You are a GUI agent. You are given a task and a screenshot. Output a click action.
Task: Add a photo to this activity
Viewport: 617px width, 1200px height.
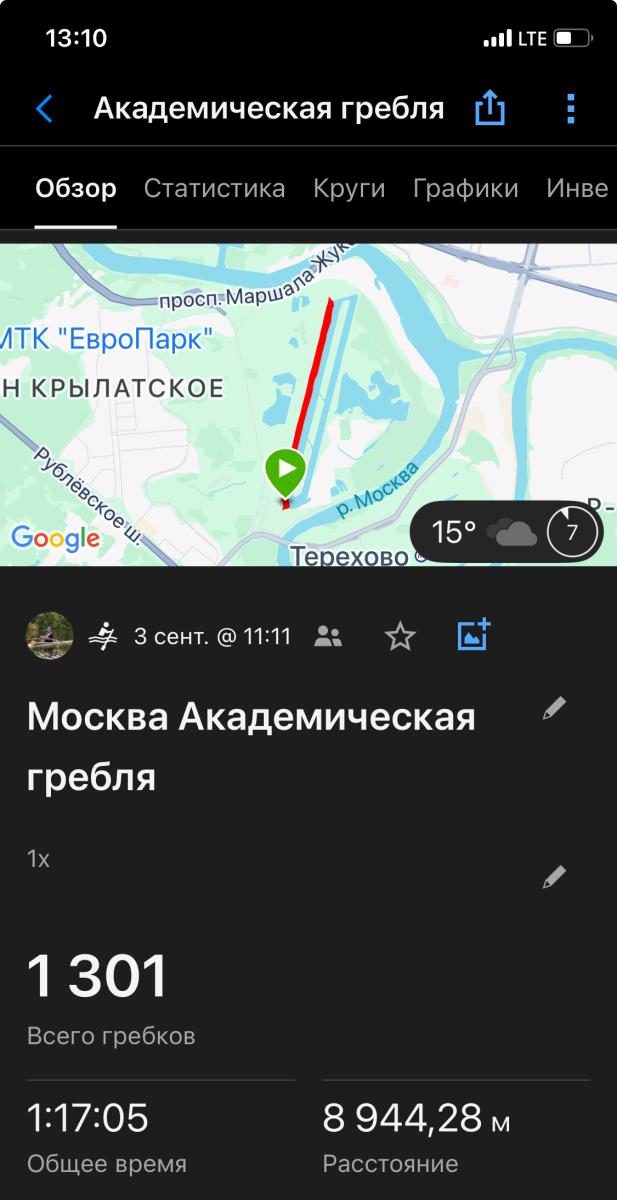click(473, 635)
